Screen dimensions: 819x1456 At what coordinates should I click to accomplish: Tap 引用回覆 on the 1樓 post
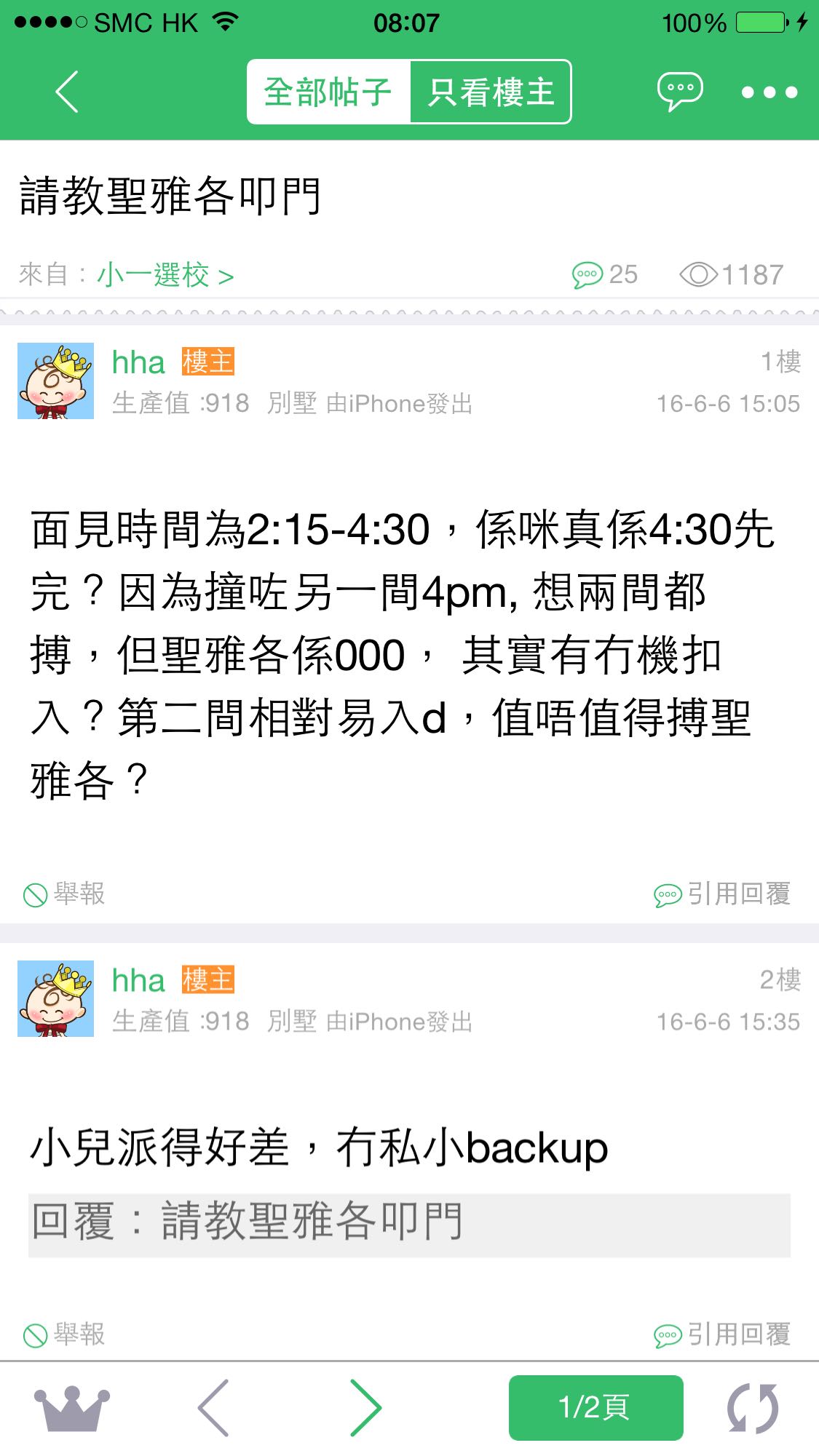[723, 894]
